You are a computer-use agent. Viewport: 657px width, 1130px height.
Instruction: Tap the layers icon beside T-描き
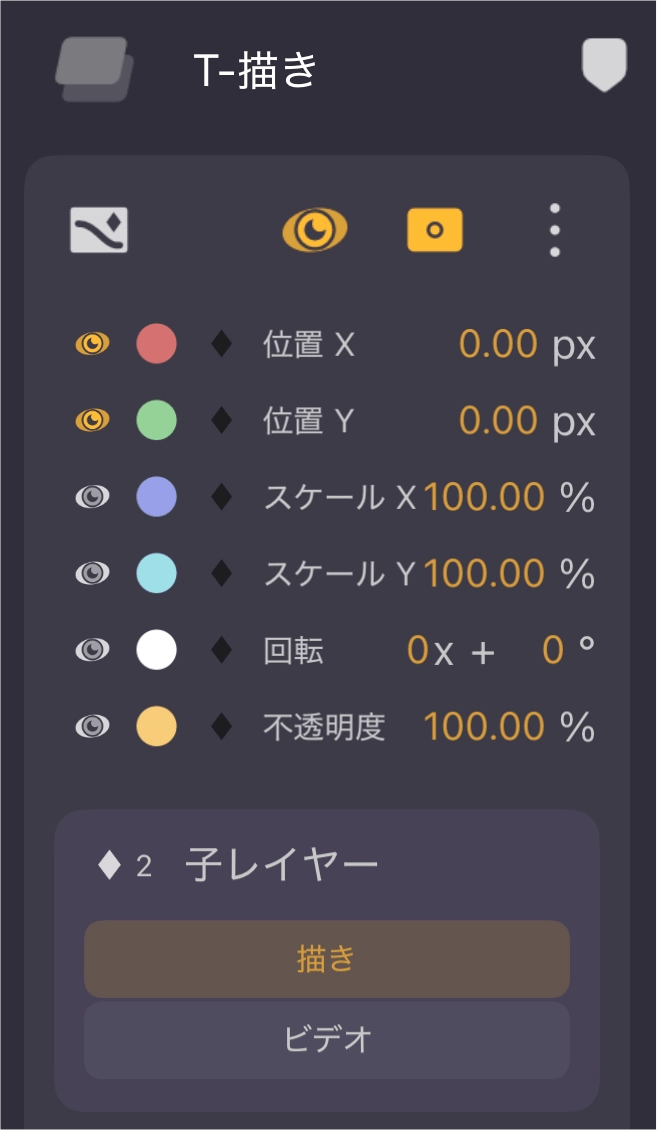[x=94, y=69]
